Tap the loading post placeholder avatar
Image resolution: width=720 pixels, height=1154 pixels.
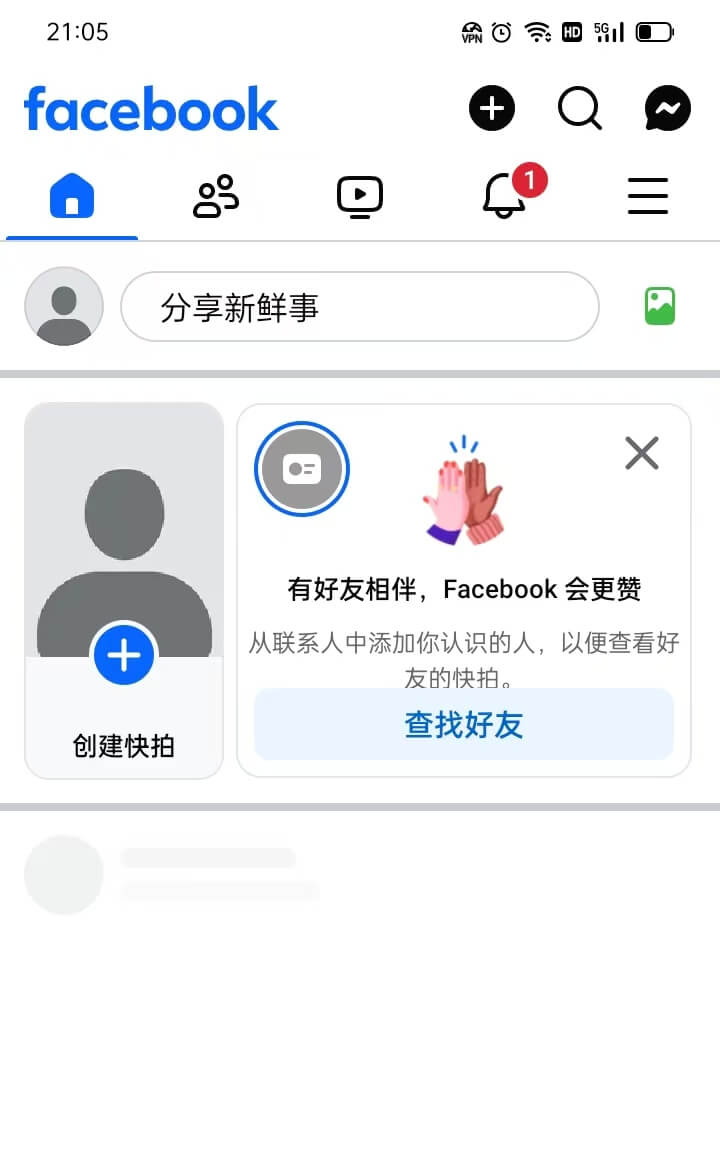(63, 875)
